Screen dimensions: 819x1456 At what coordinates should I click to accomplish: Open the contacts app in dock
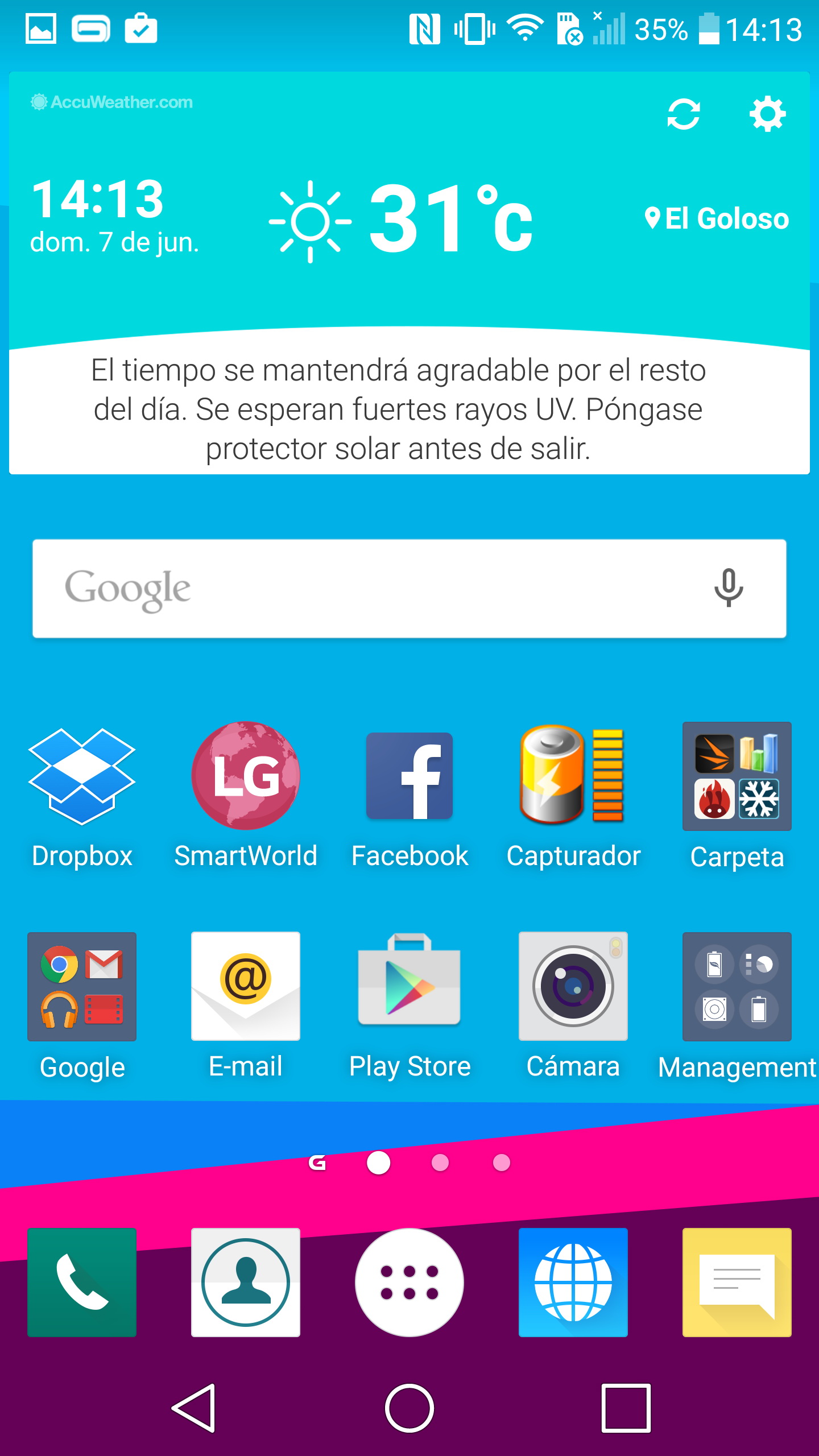coord(246,1283)
